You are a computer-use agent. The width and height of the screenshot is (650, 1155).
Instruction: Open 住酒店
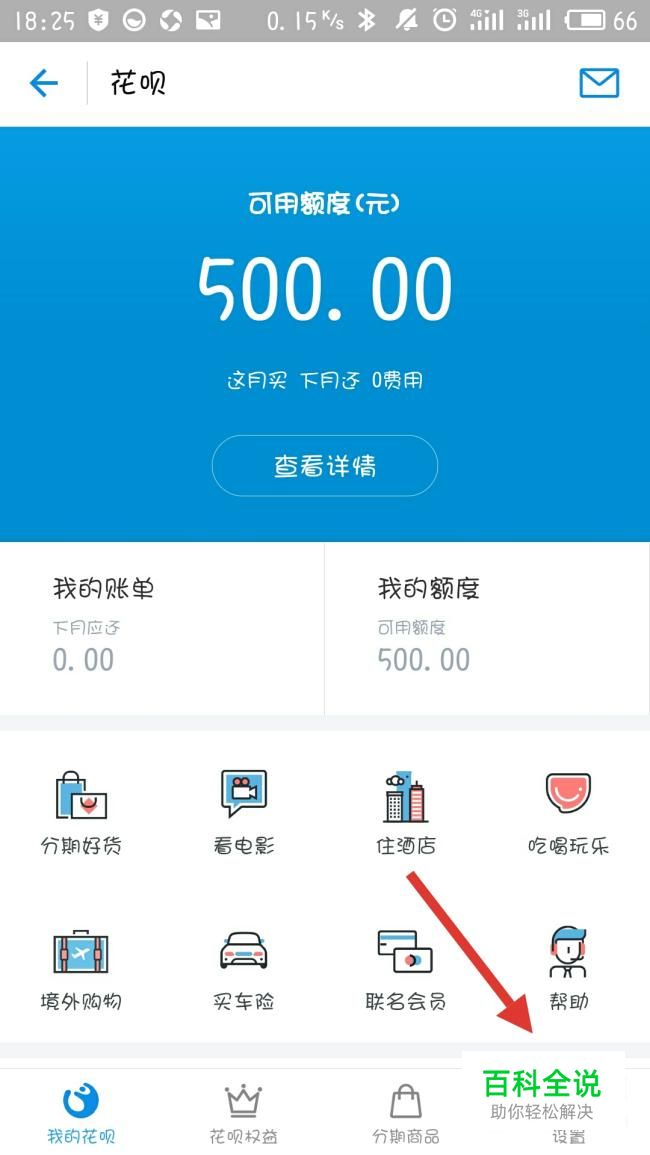pyautogui.click(x=406, y=812)
